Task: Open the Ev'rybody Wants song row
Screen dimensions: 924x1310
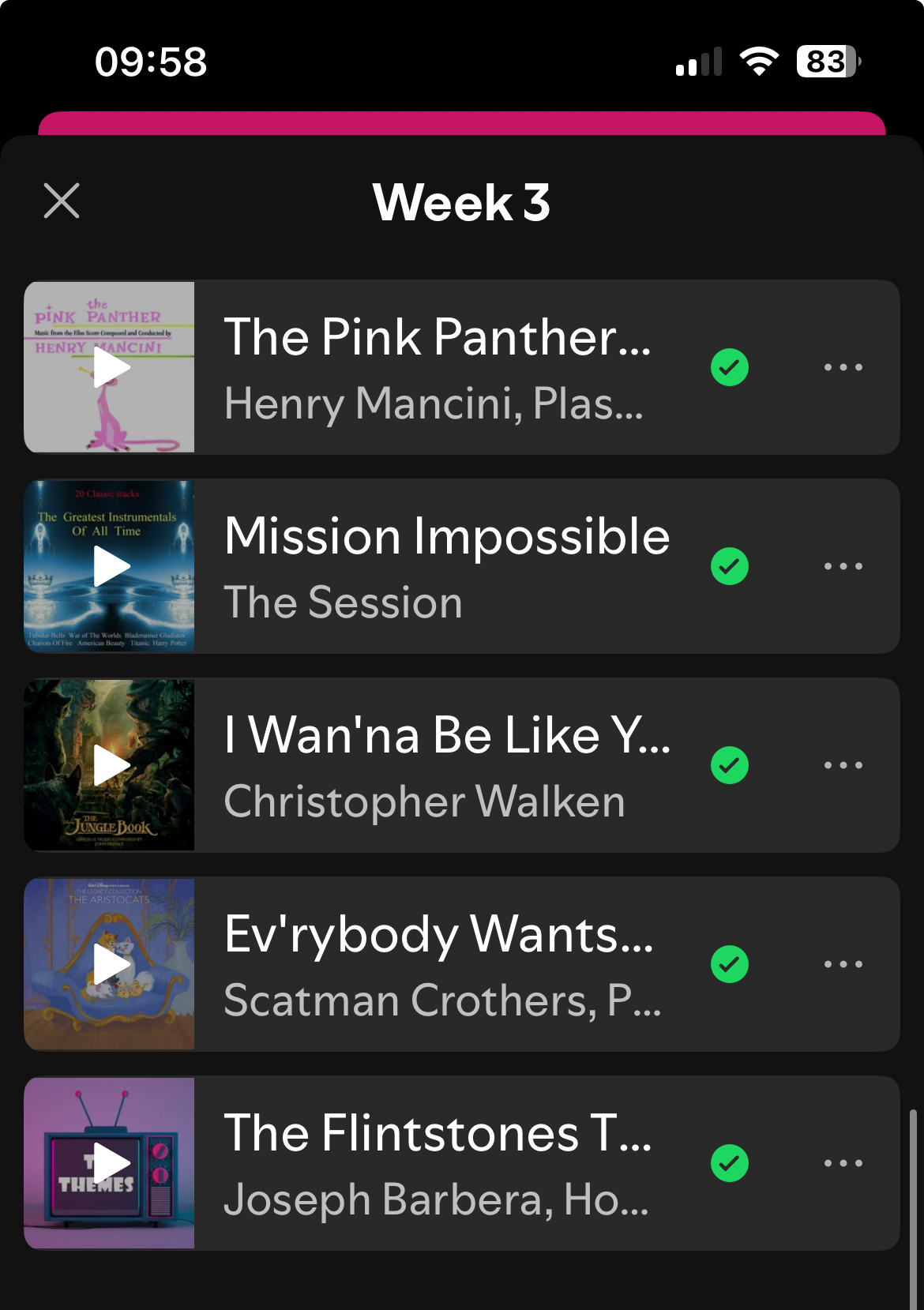Action: [x=446, y=964]
